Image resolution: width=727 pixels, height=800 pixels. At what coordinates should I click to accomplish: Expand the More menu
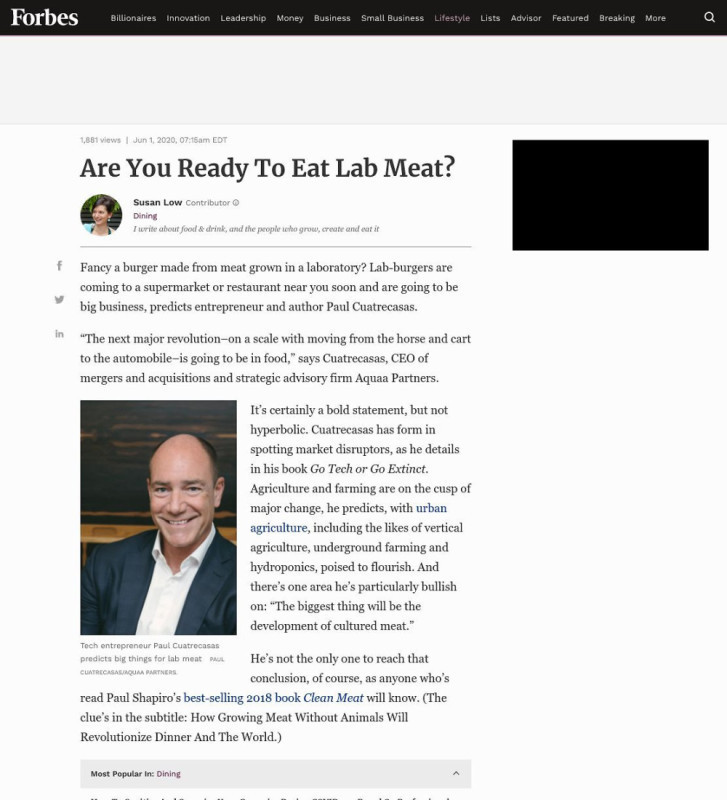[x=655, y=18]
